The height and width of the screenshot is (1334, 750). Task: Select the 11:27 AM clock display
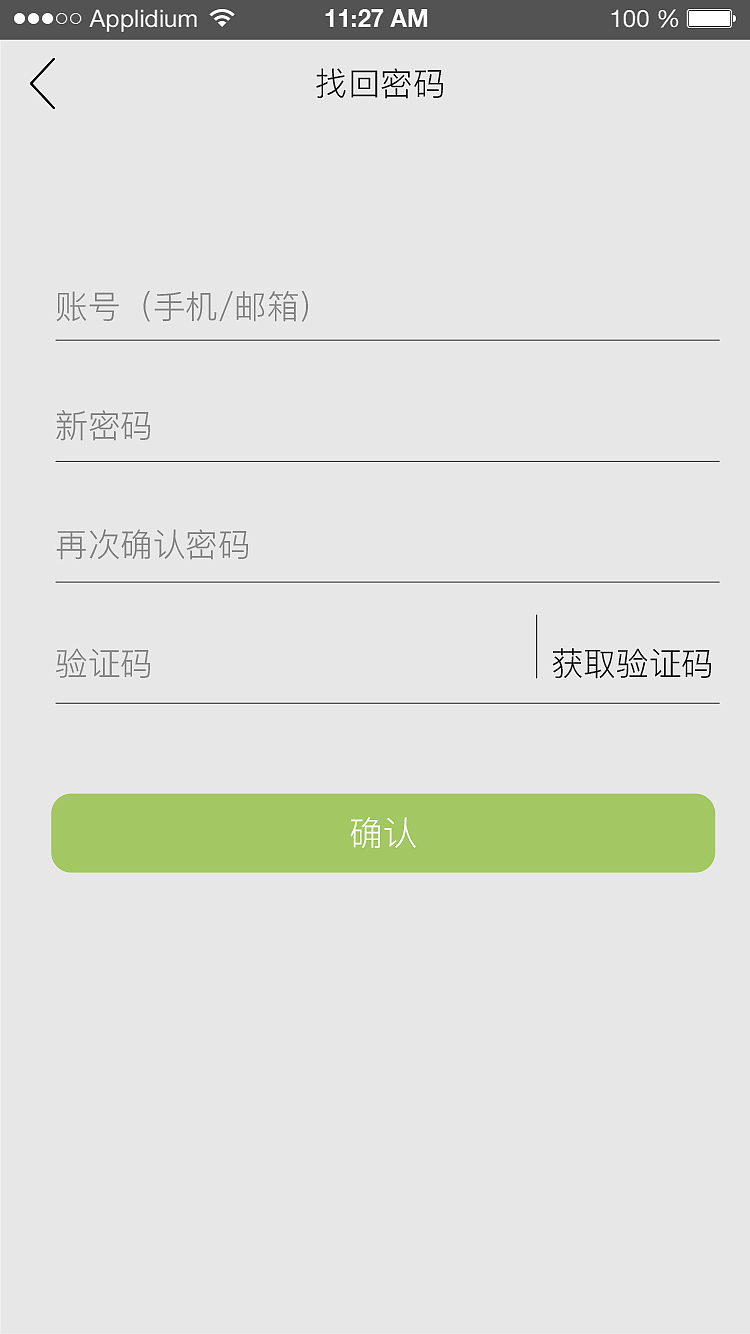tap(375, 17)
